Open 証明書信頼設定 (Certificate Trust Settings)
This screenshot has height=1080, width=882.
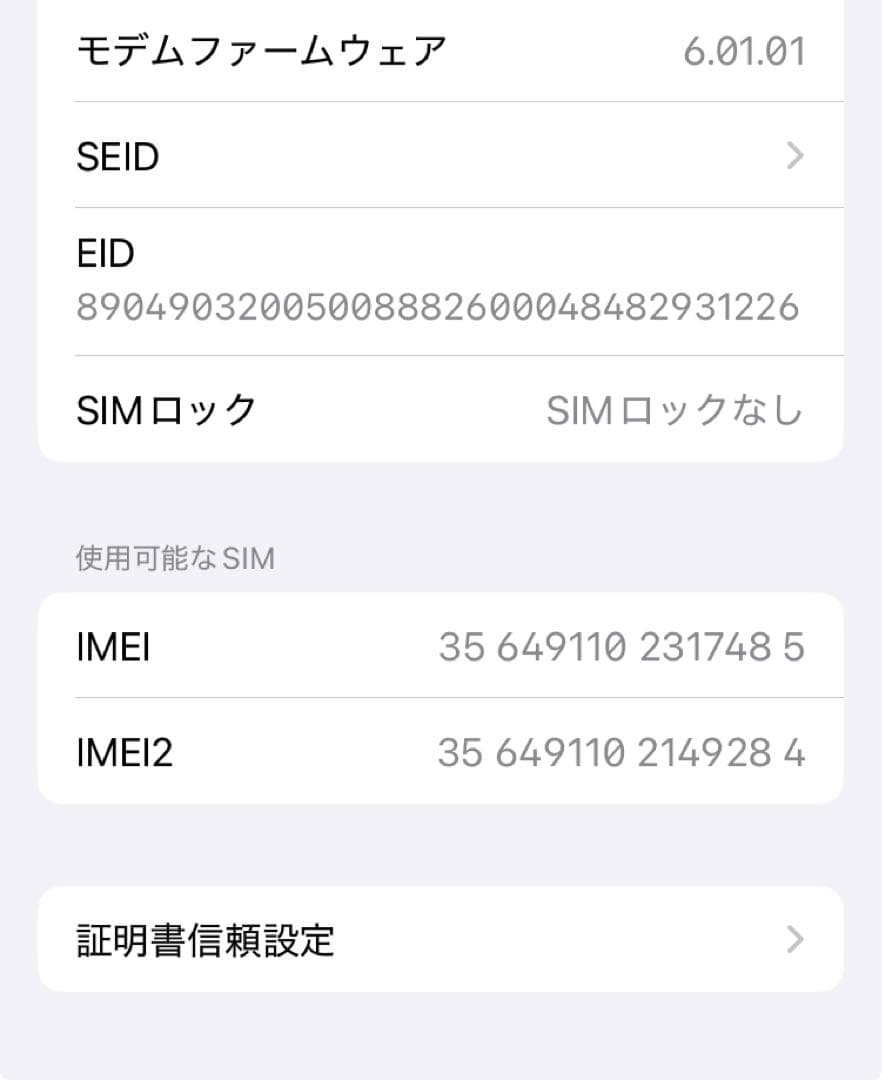[440, 938]
